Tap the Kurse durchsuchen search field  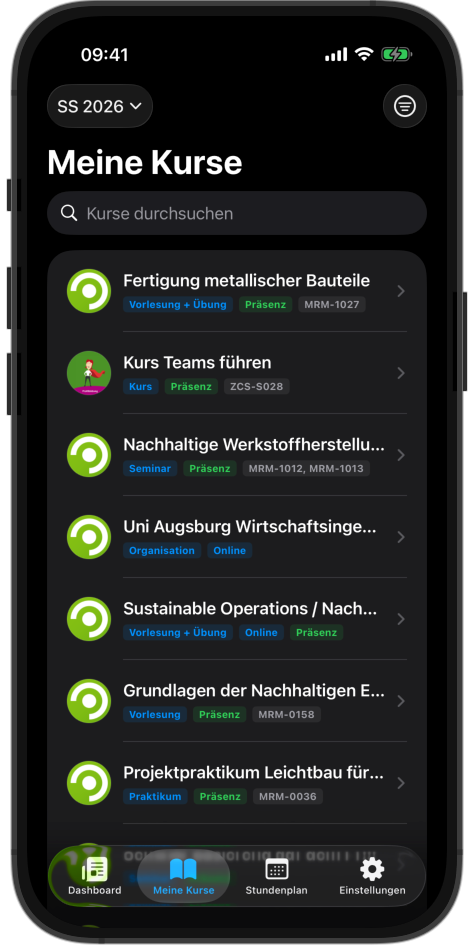[236, 213]
